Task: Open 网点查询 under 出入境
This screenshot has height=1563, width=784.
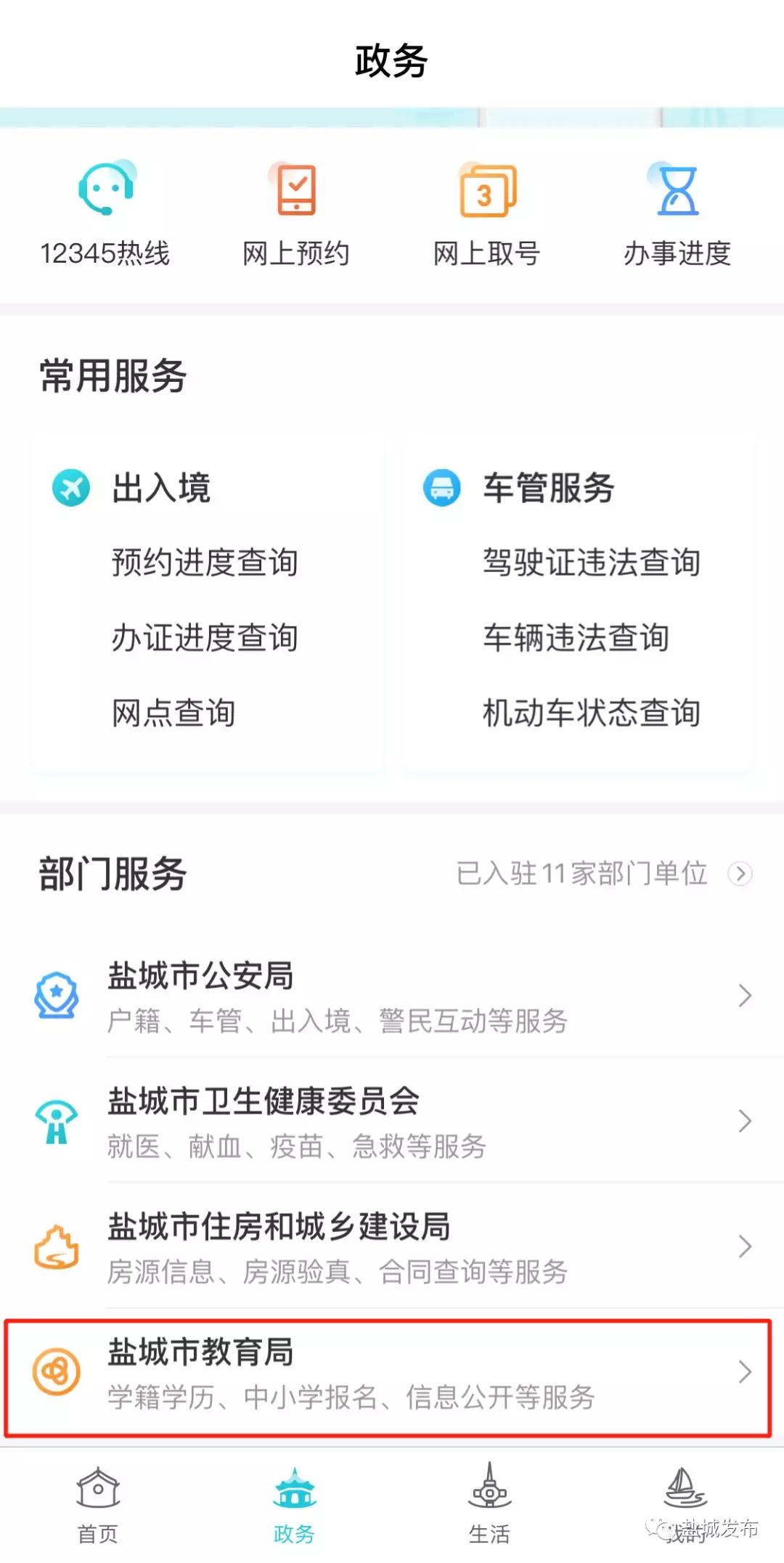Action: tap(173, 713)
